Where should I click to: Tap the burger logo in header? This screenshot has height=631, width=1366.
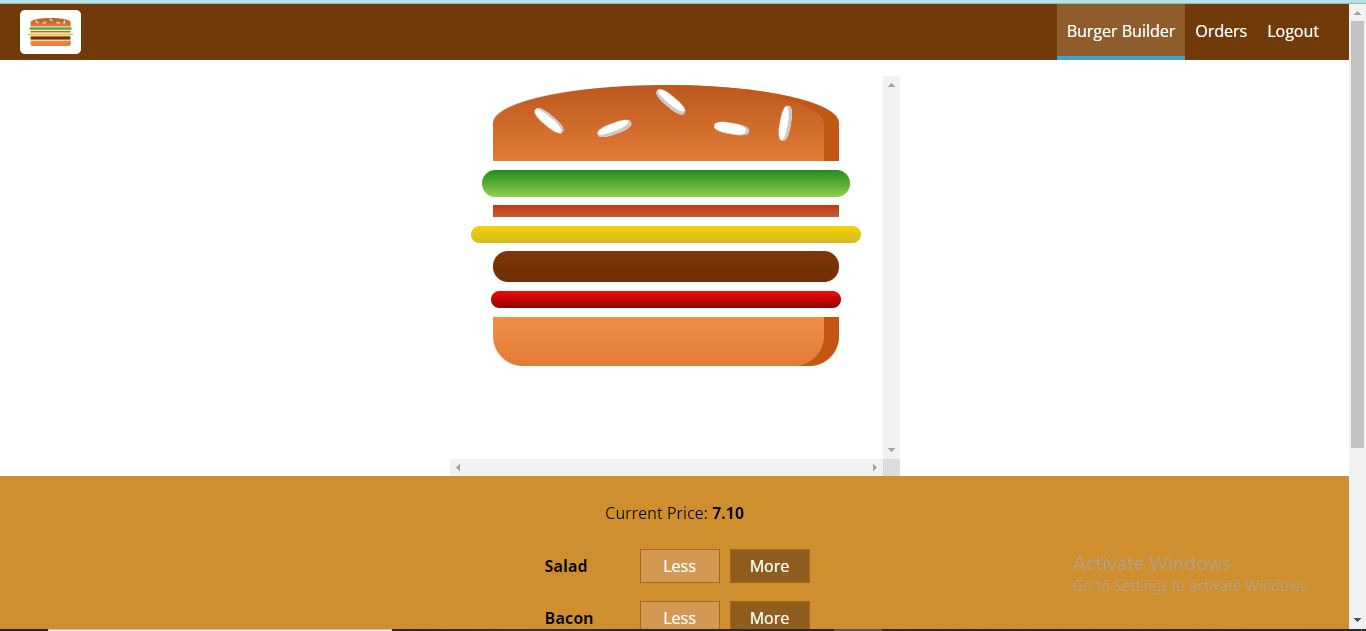(x=50, y=32)
